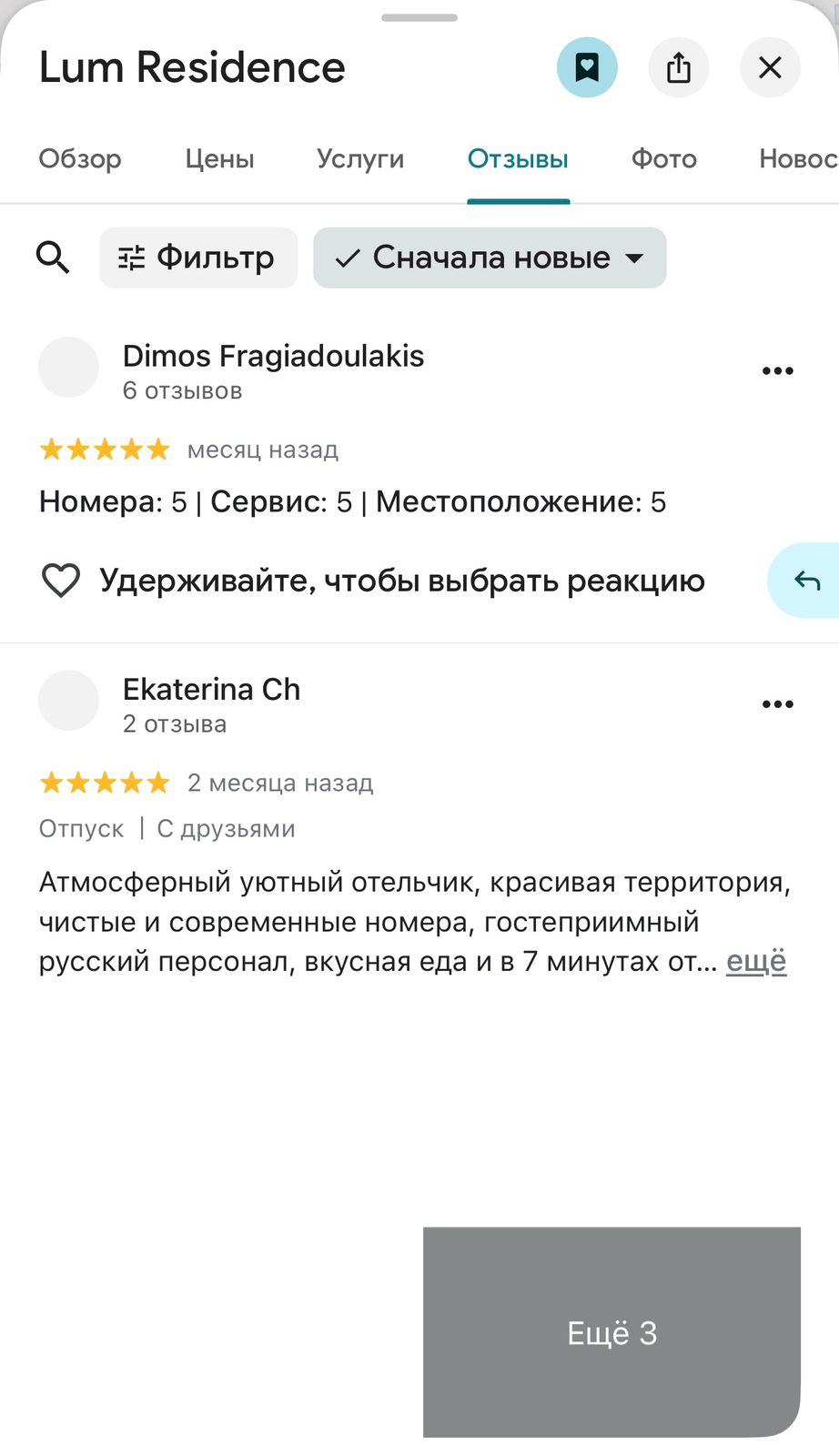The height and width of the screenshot is (1456, 839).
Task: Switch to the Отзывы tab
Action: click(x=518, y=159)
